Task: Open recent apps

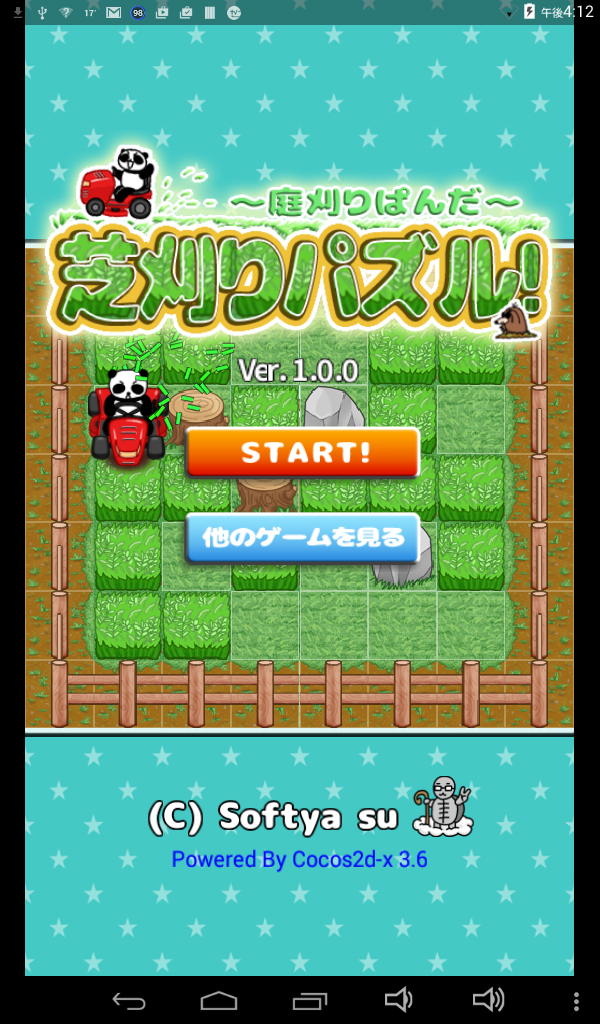Action: 310,1000
